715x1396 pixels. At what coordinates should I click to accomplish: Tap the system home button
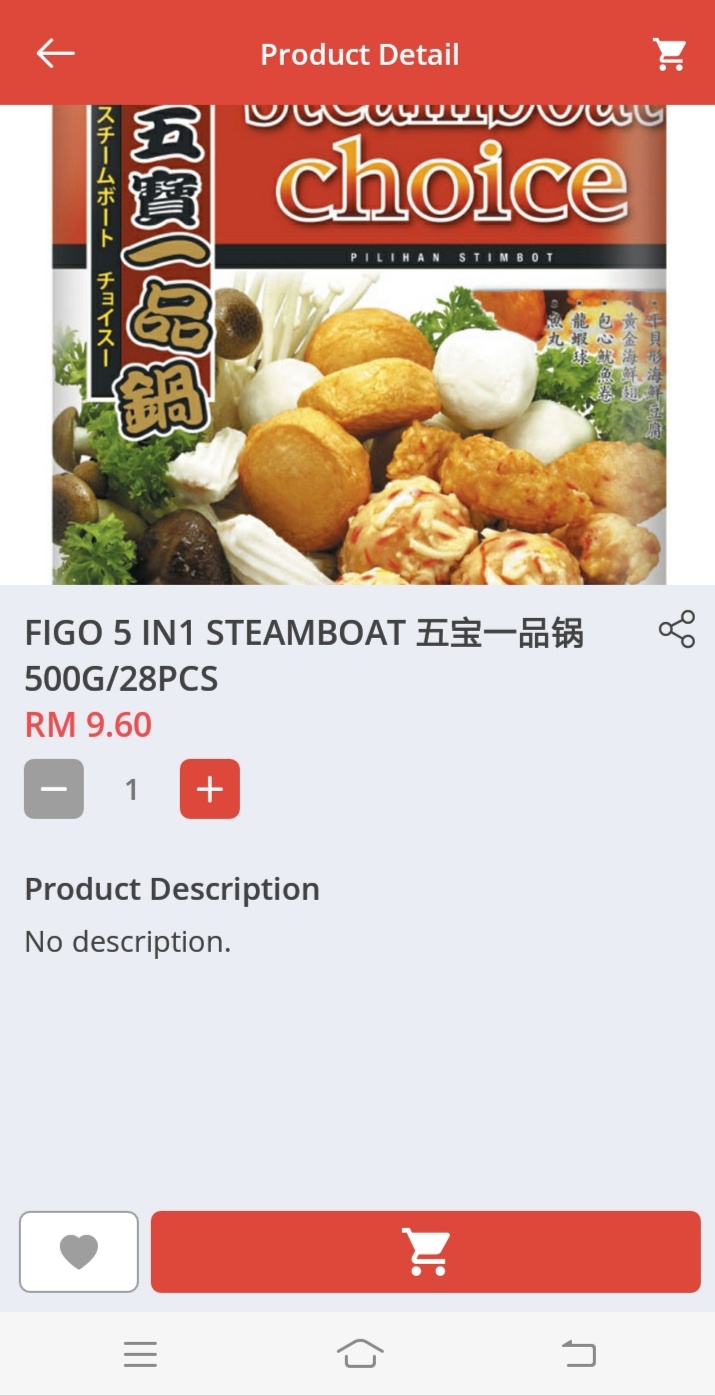359,1354
